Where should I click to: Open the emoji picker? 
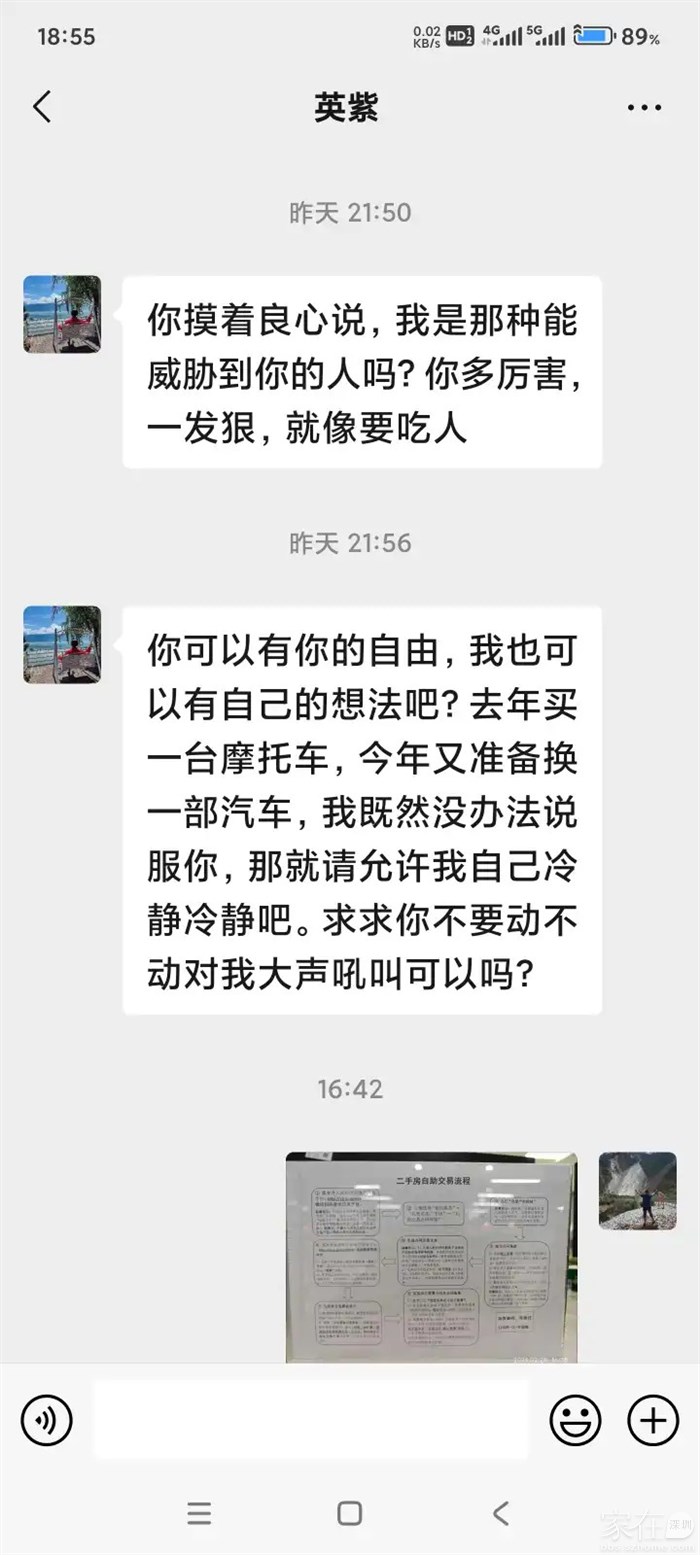point(575,1419)
